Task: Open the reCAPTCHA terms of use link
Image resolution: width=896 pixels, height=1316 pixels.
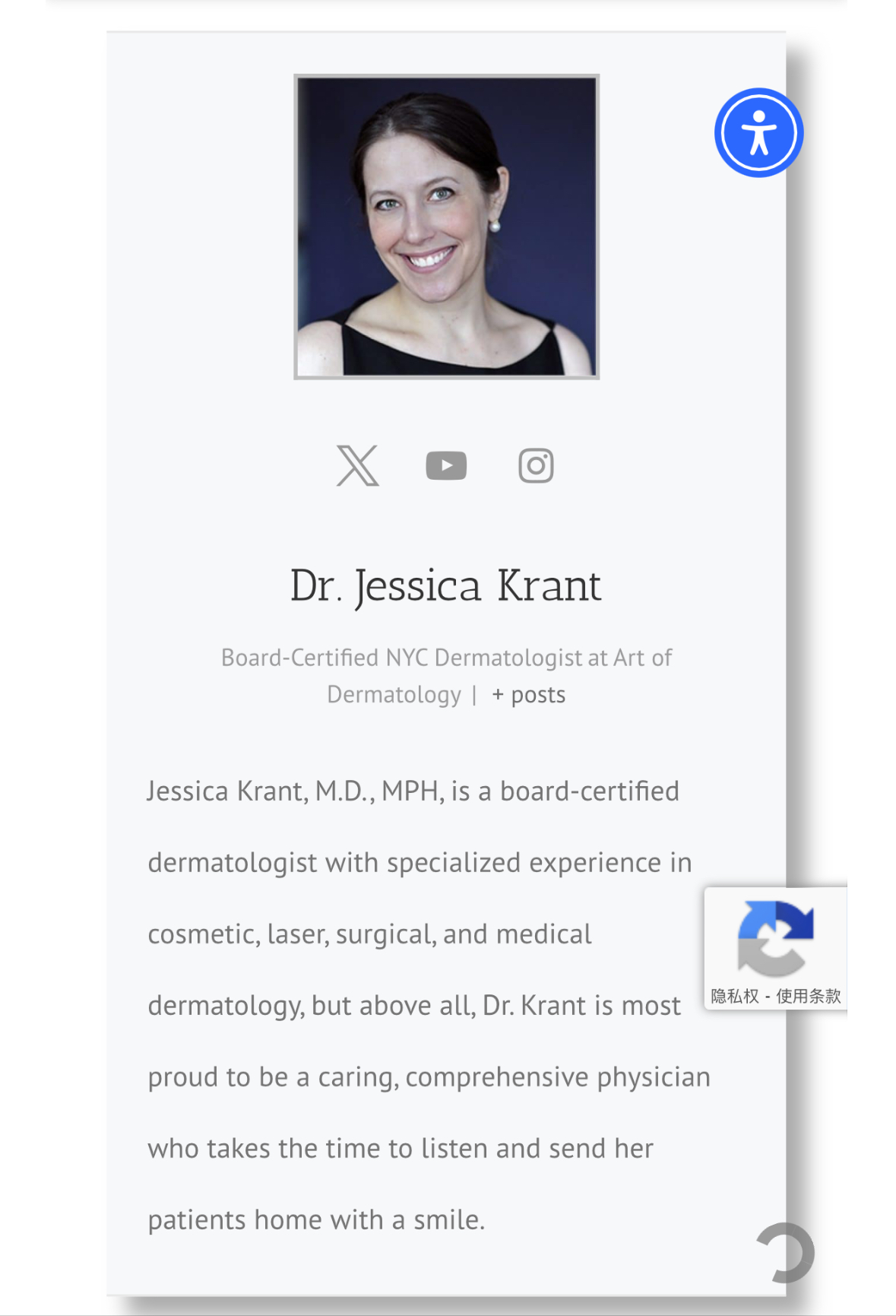Action: click(808, 996)
